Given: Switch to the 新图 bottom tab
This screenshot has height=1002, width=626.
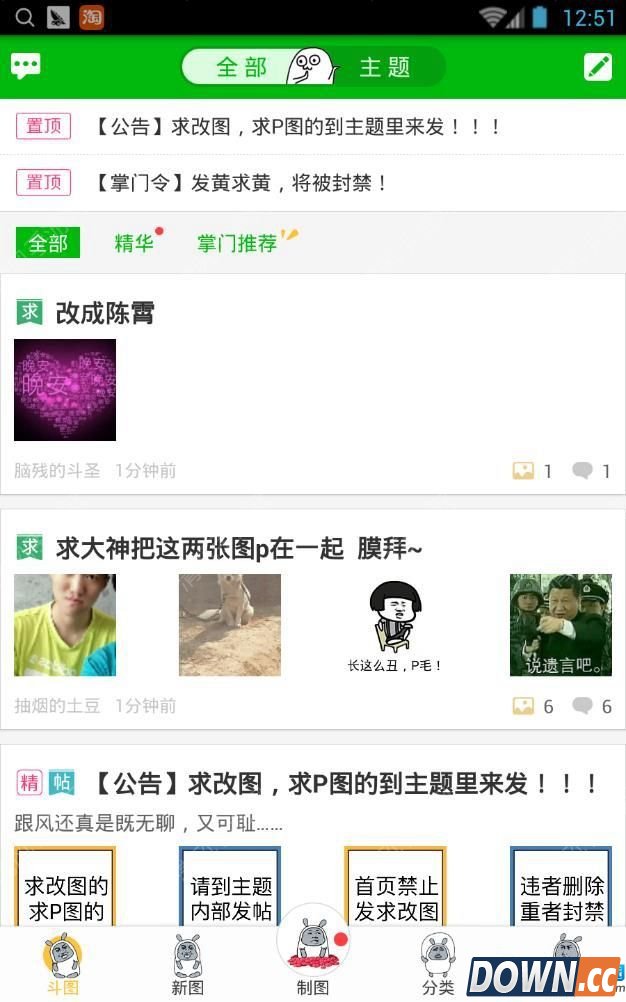Looking at the screenshot, I should (x=187, y=962).
